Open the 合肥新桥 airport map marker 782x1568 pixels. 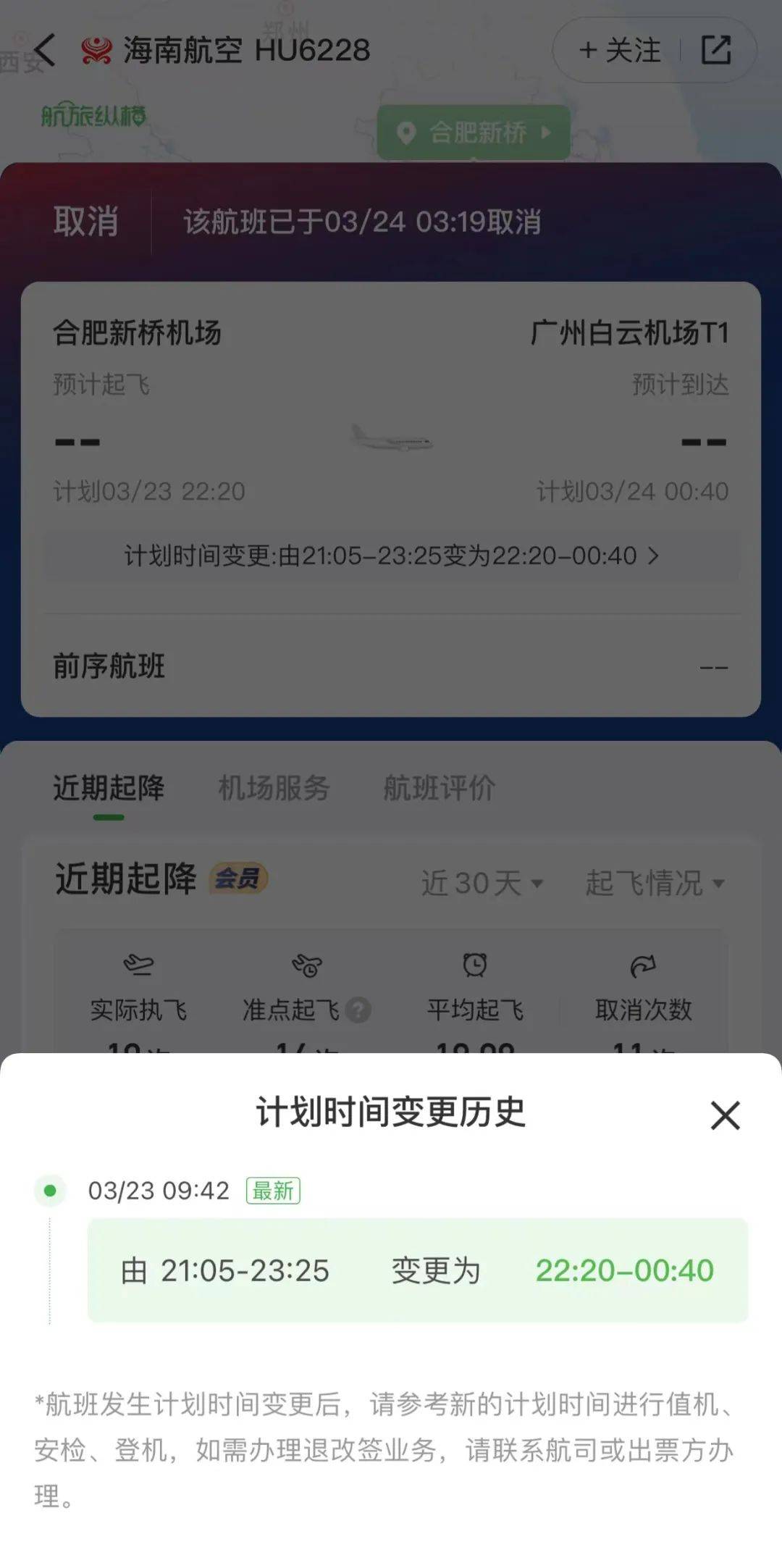point(474,133)
